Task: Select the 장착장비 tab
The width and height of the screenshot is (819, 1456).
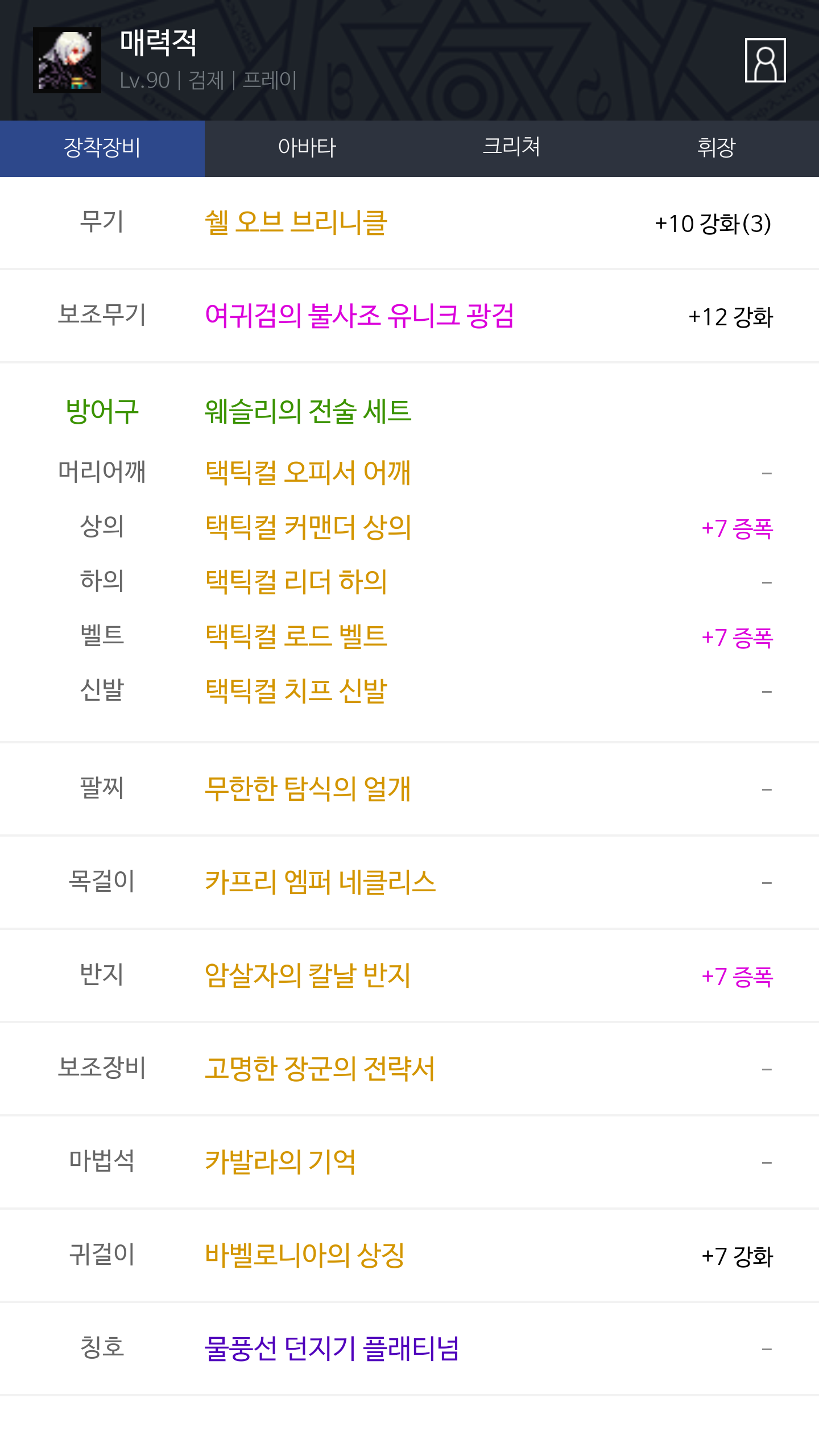Action: point(102,148)
